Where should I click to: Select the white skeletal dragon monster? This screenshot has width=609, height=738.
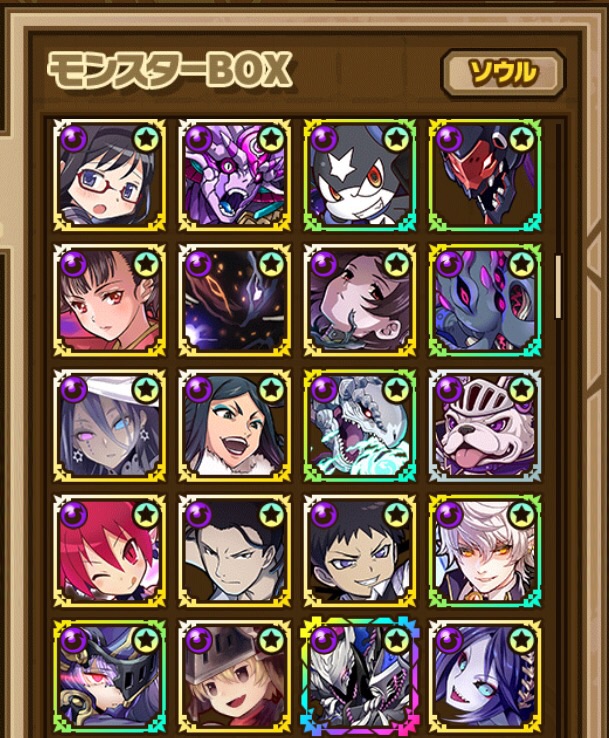point(360,425)
